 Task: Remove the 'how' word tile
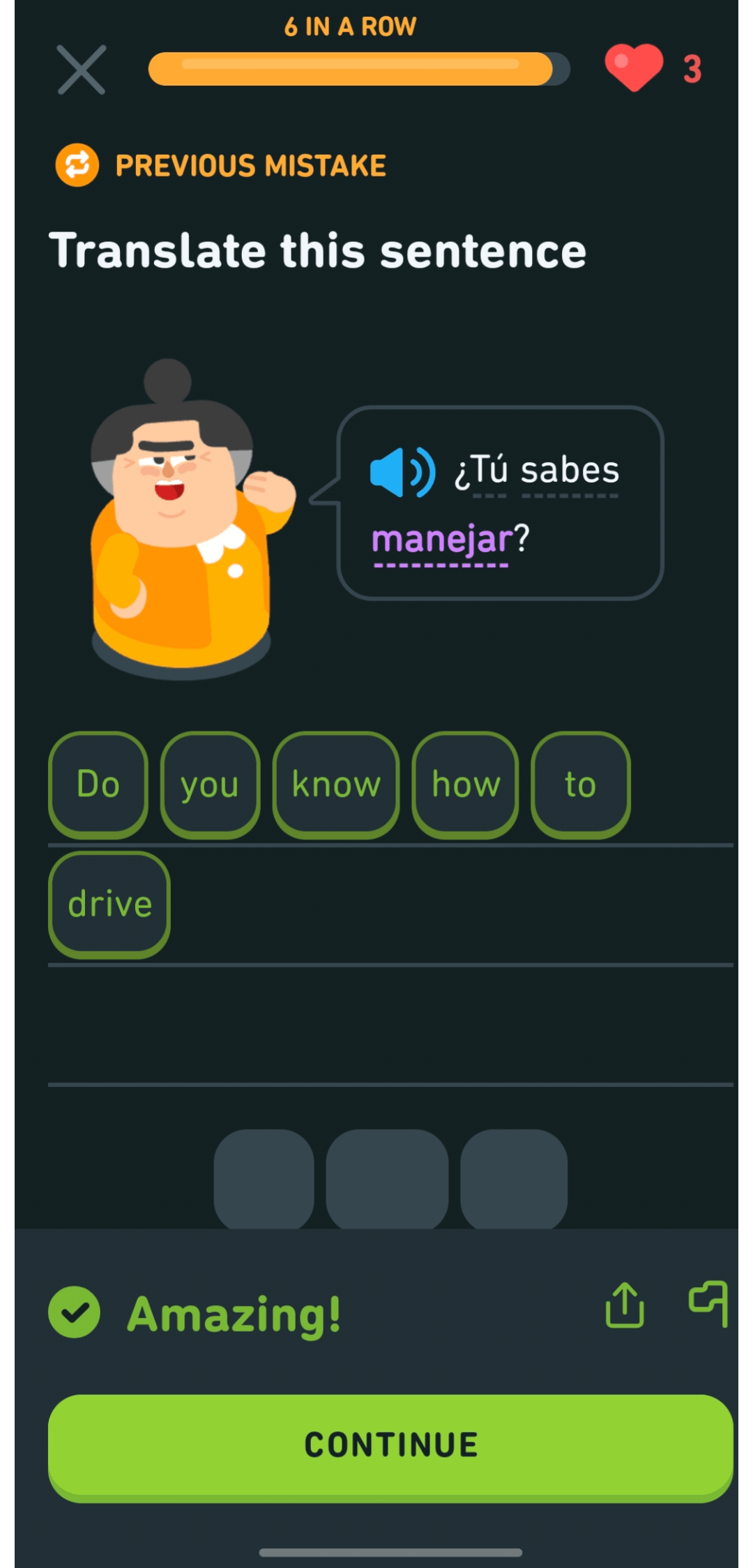(x=466, y=784)
